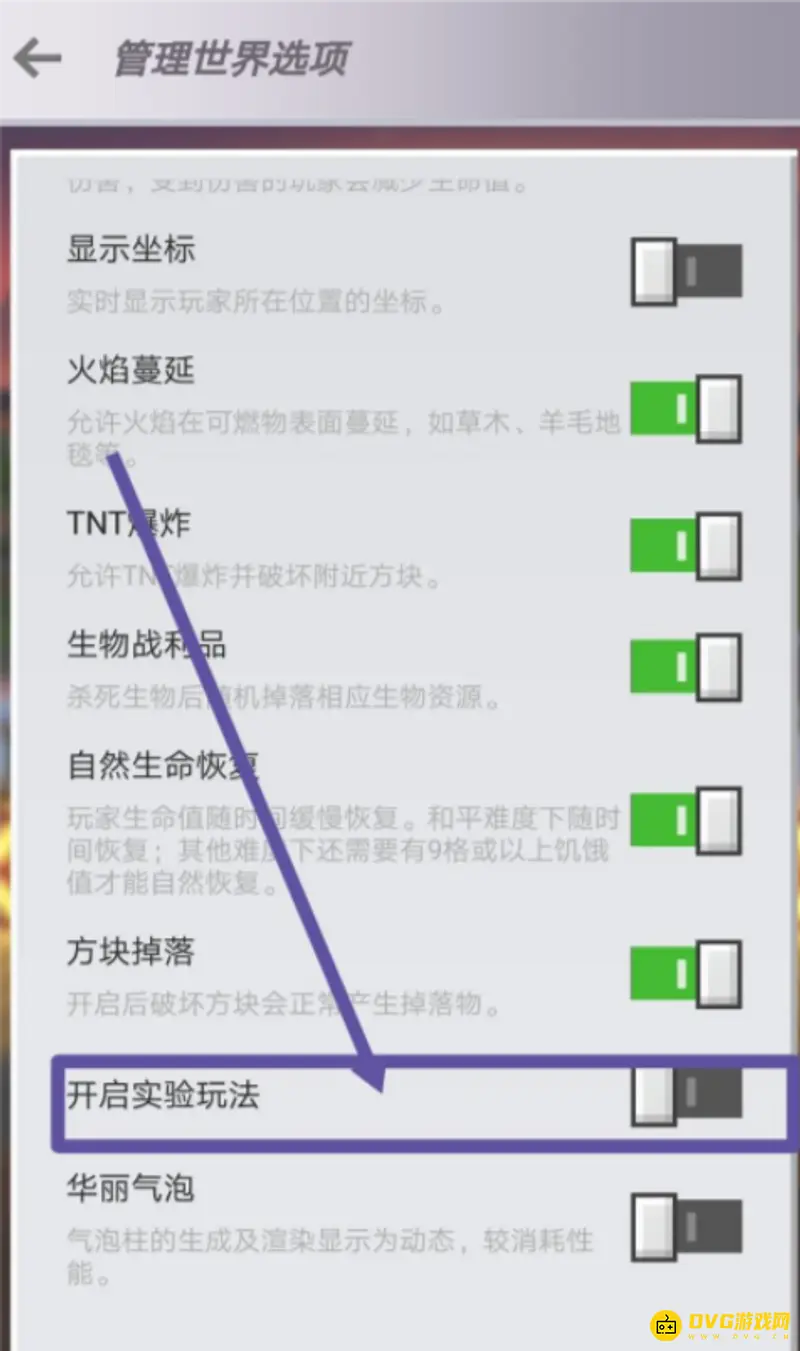Turn on 华丽气泡
The height and width of the screenshot is (1351, 800).
click(x=686, y=1228)
